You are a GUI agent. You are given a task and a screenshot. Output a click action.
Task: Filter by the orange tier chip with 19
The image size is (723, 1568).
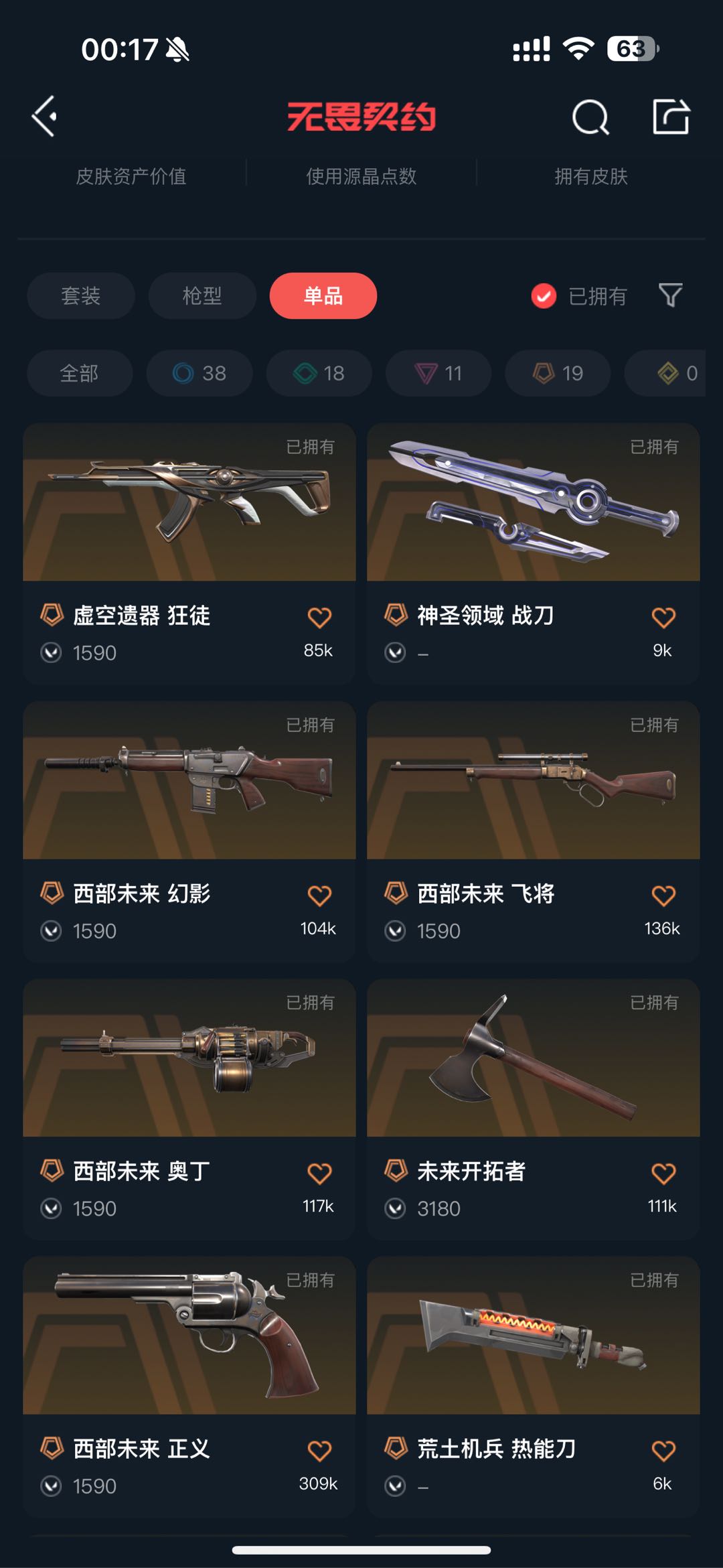[x=558, y=373]
